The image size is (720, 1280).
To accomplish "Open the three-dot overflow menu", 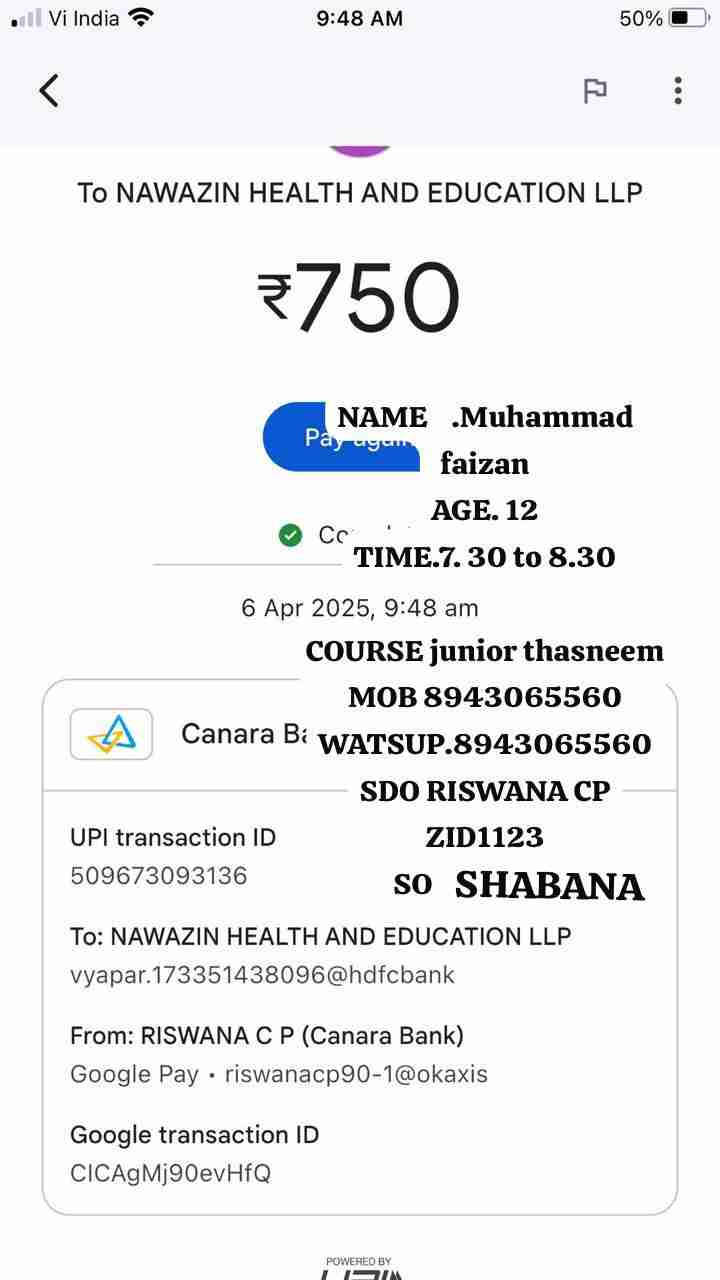I will 678,91.
